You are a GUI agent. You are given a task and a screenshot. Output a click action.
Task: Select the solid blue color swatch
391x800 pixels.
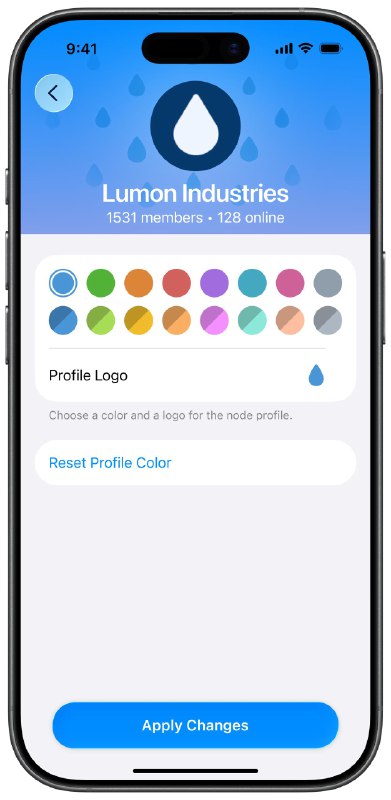63,283
